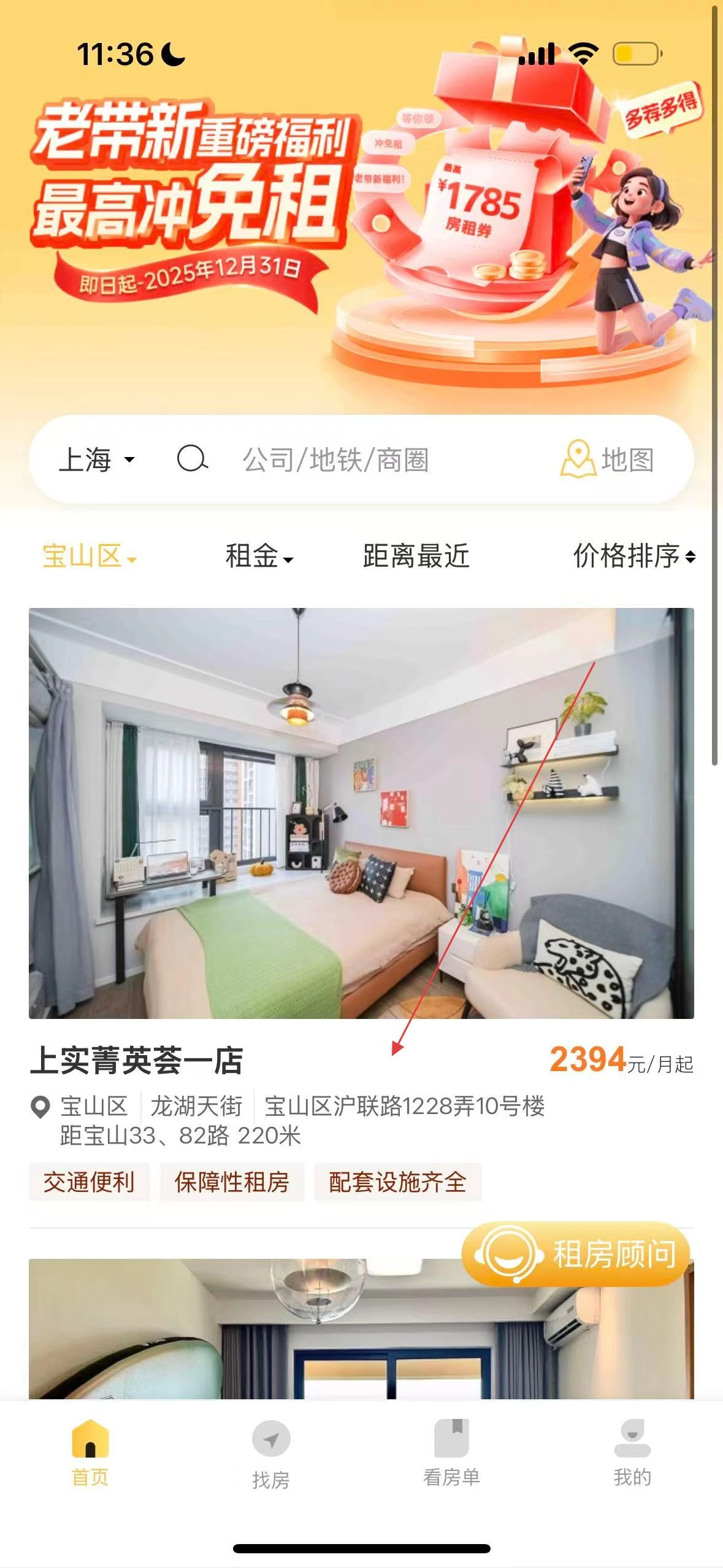Go to the 看房单 tab
This screenshot has height=1568, width=723.
point(451,1453)
